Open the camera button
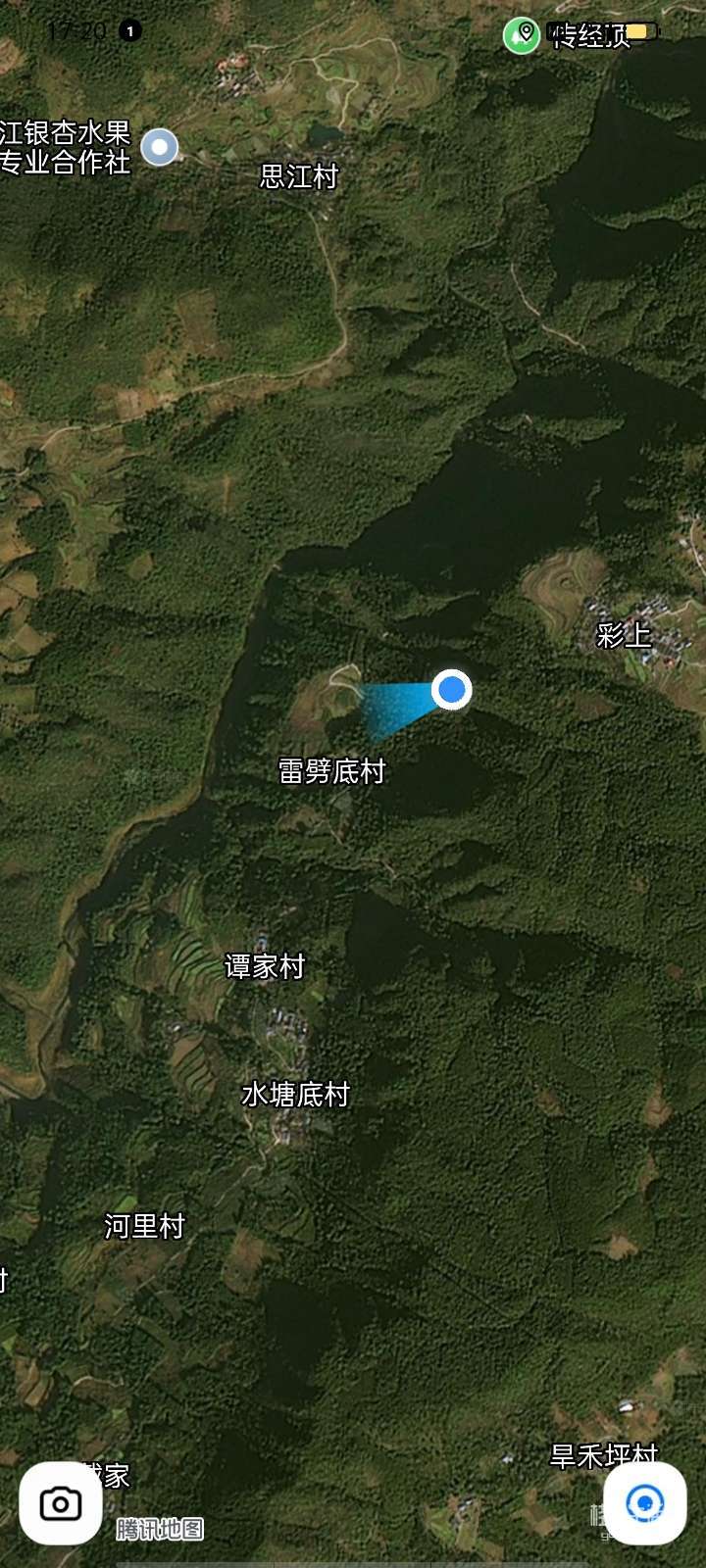The width and height of the screenshot is (706, 1568). (x=61, y=1502)
